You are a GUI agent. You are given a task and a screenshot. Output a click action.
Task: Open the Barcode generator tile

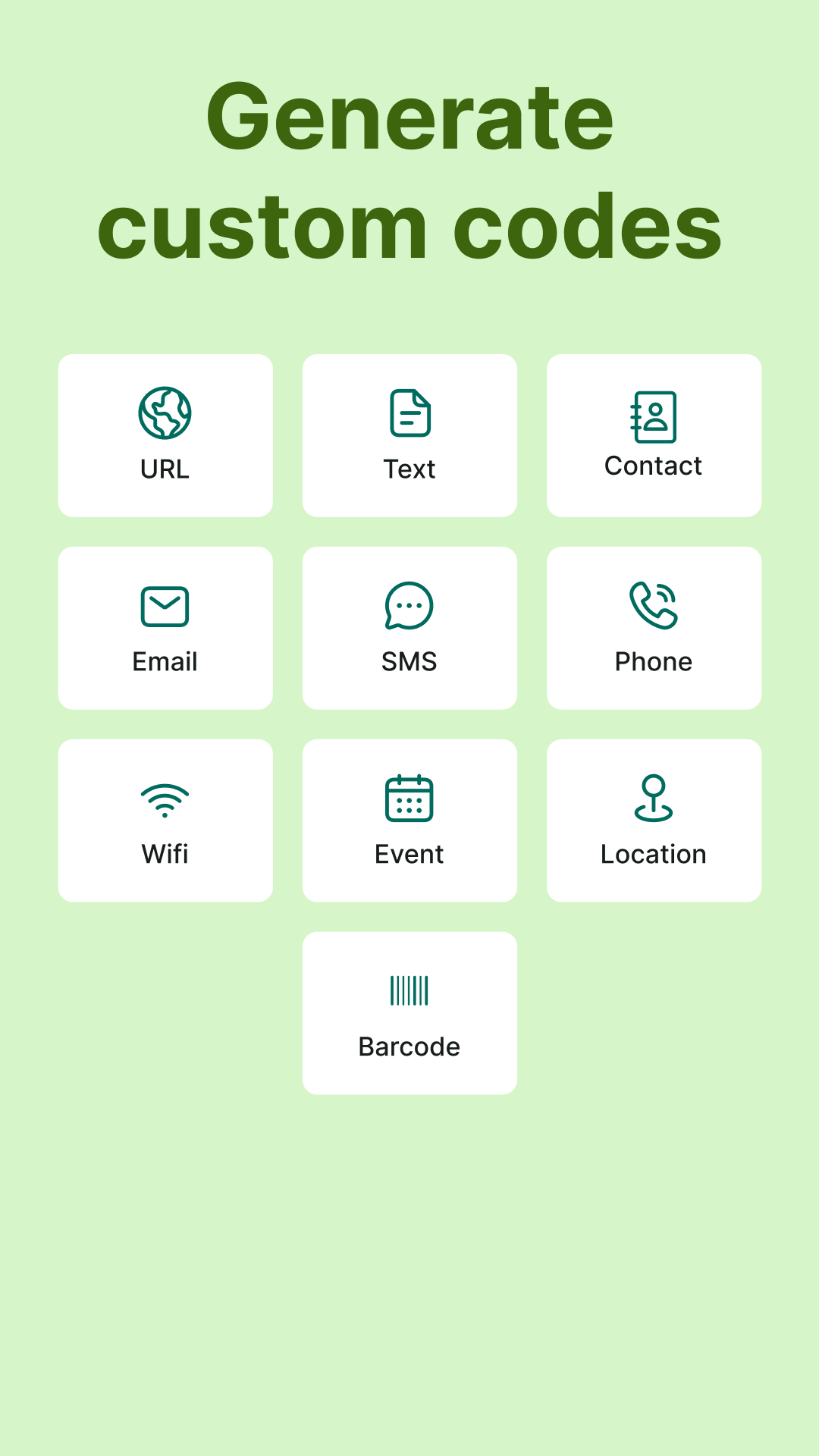pyautogui.click(x=409, y=1012)
